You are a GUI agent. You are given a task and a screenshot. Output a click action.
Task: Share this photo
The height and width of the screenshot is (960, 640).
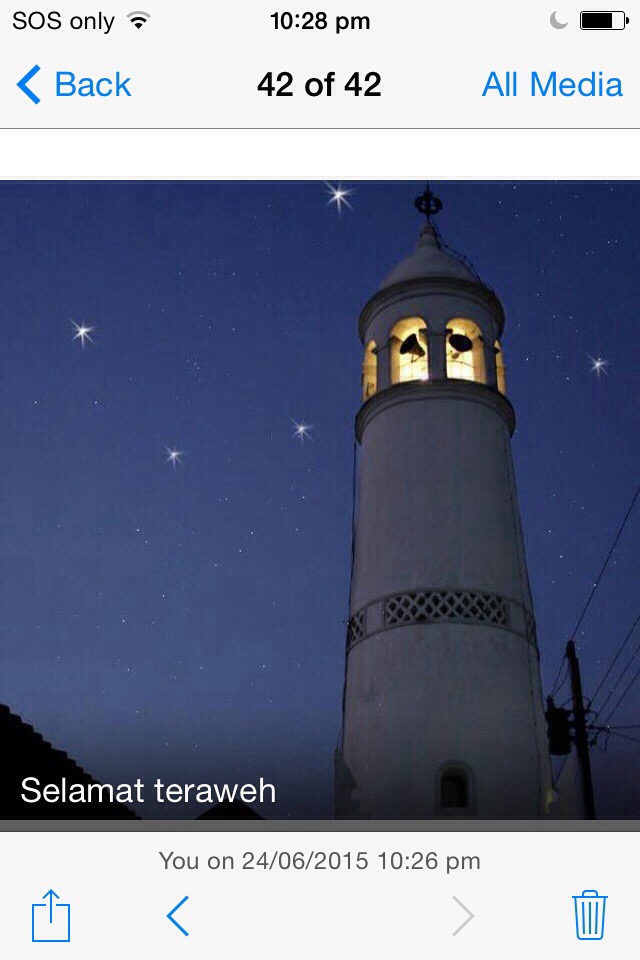tap(50, 915)
